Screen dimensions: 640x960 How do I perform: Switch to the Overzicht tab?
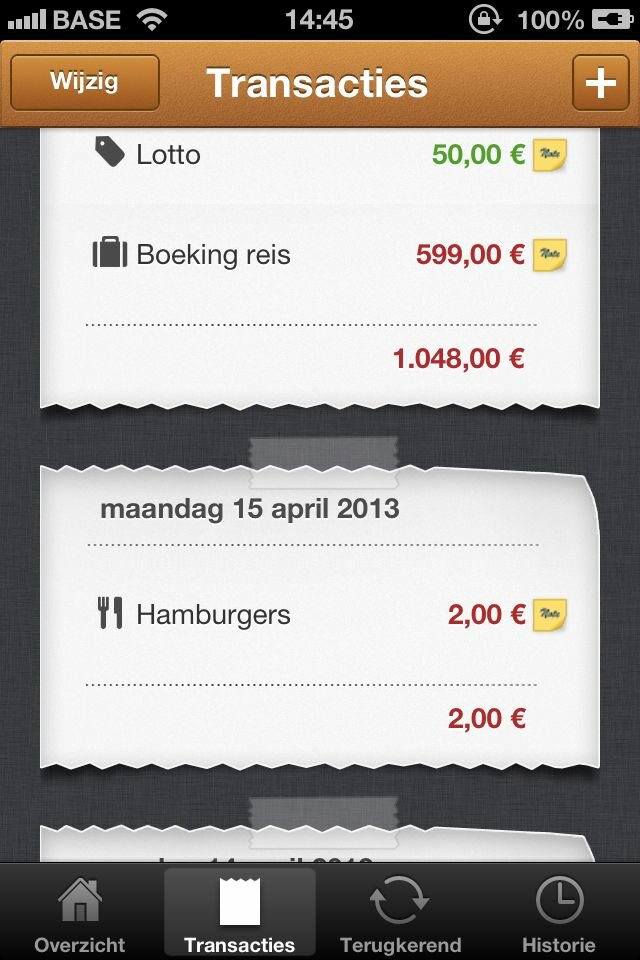click(x=80, y=914)
